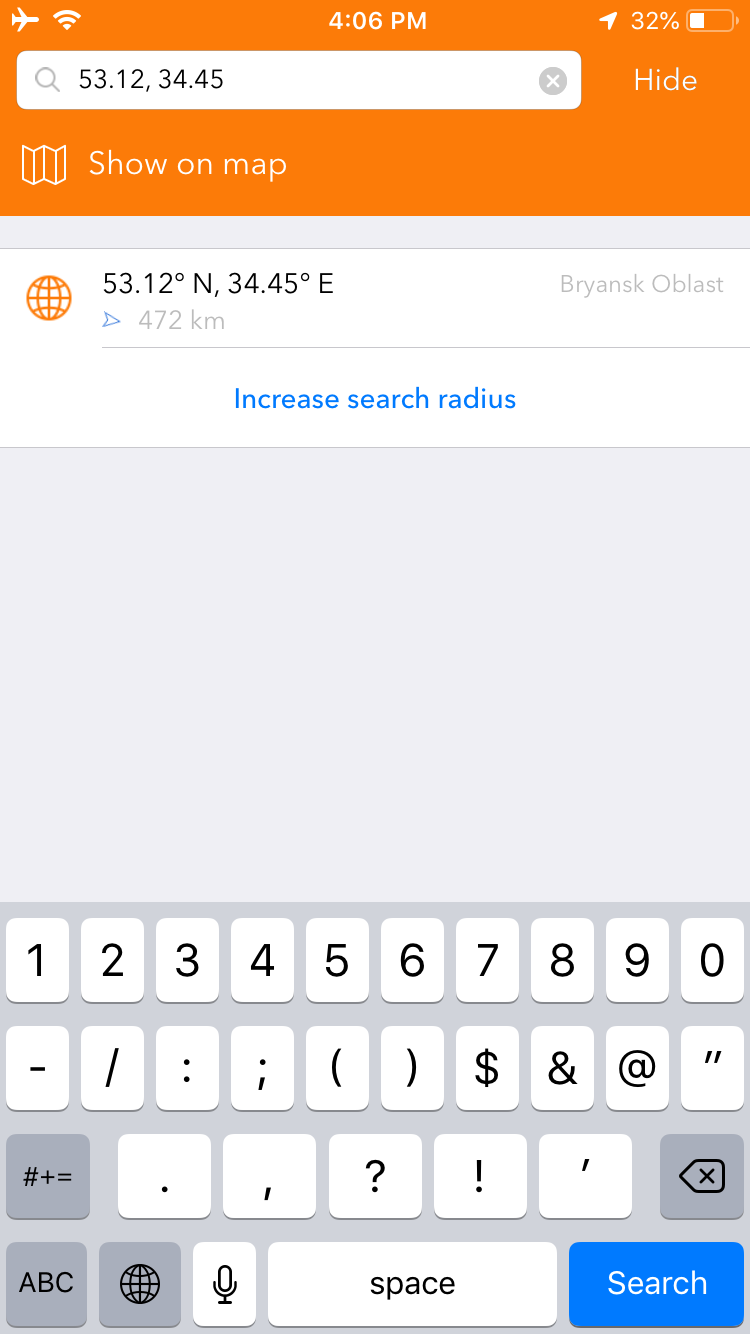Image resolution: width=750 pixels, height=1334 pixels.
Task: Start dictation with the microphone key
Action: point(225,1283)
